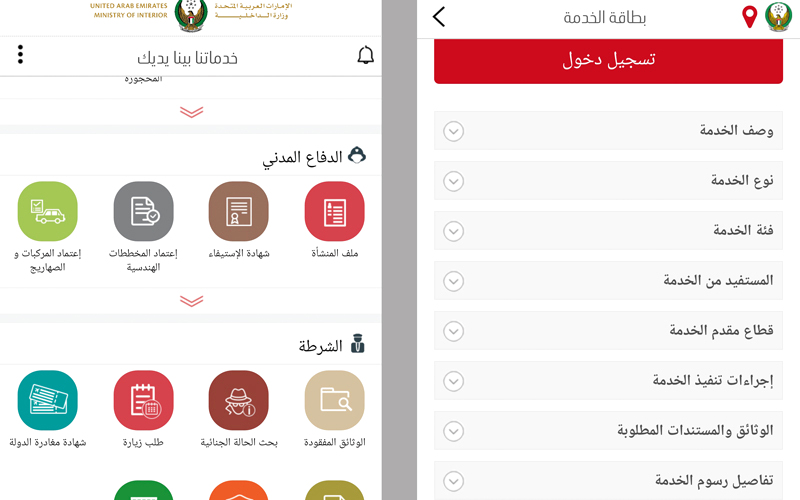This screenshot has height=500, width=800.
Task: Expand the قطاع مقدم الخدمة section
Action: [x=454, y=331]
